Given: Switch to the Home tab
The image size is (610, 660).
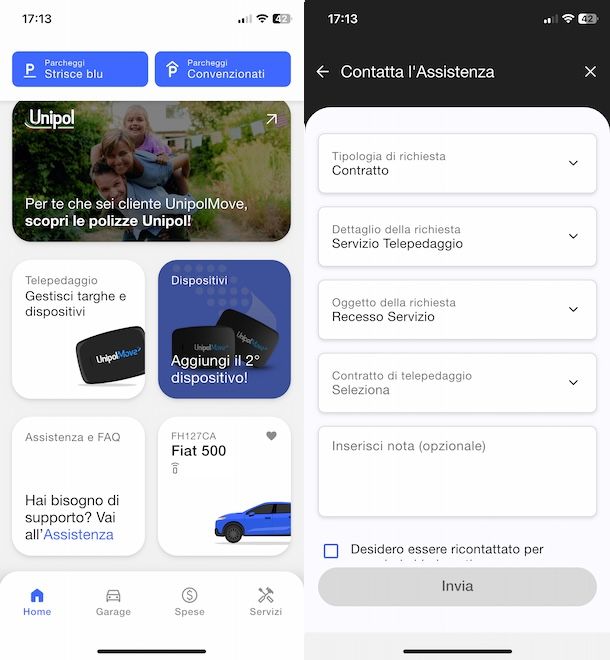Looking at the screenshot, I should click(37, 602).
